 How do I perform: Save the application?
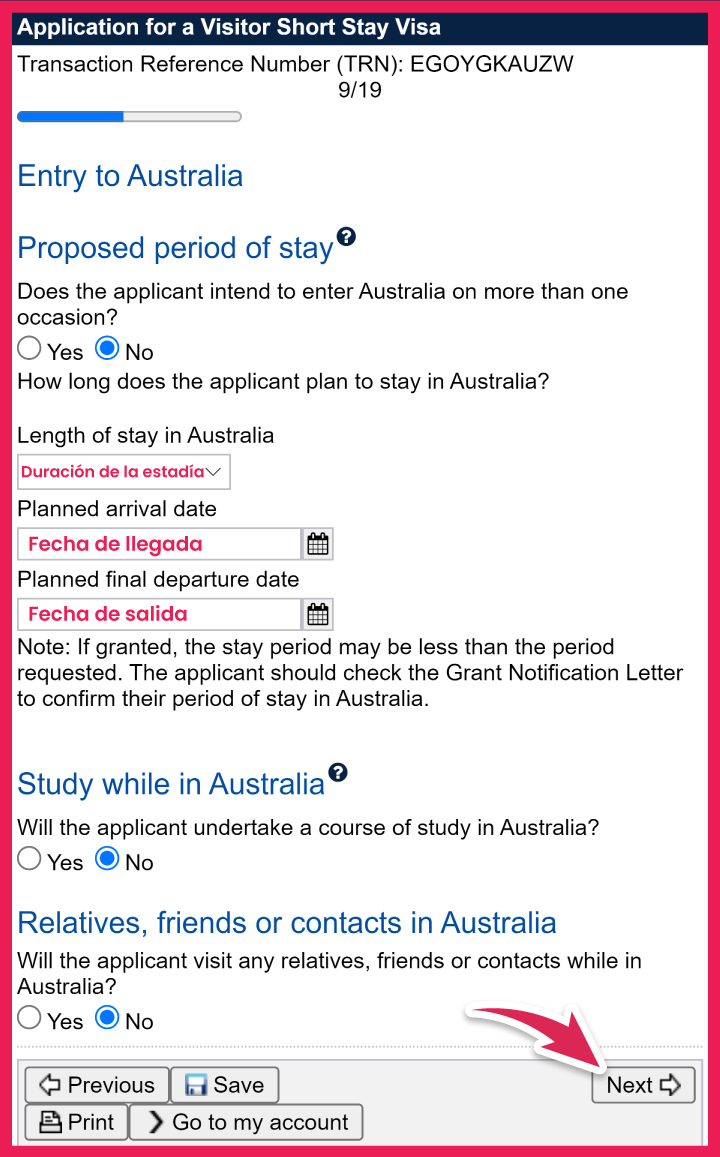[224, 1085]
